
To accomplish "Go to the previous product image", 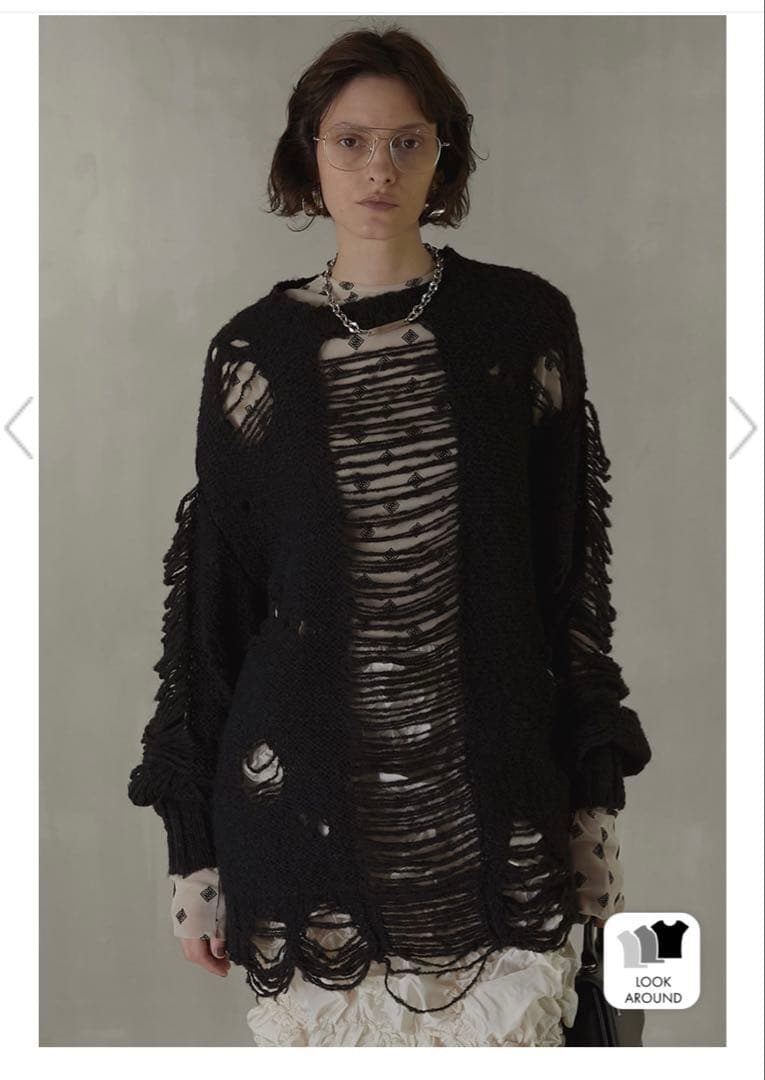I will coord(19,428).
